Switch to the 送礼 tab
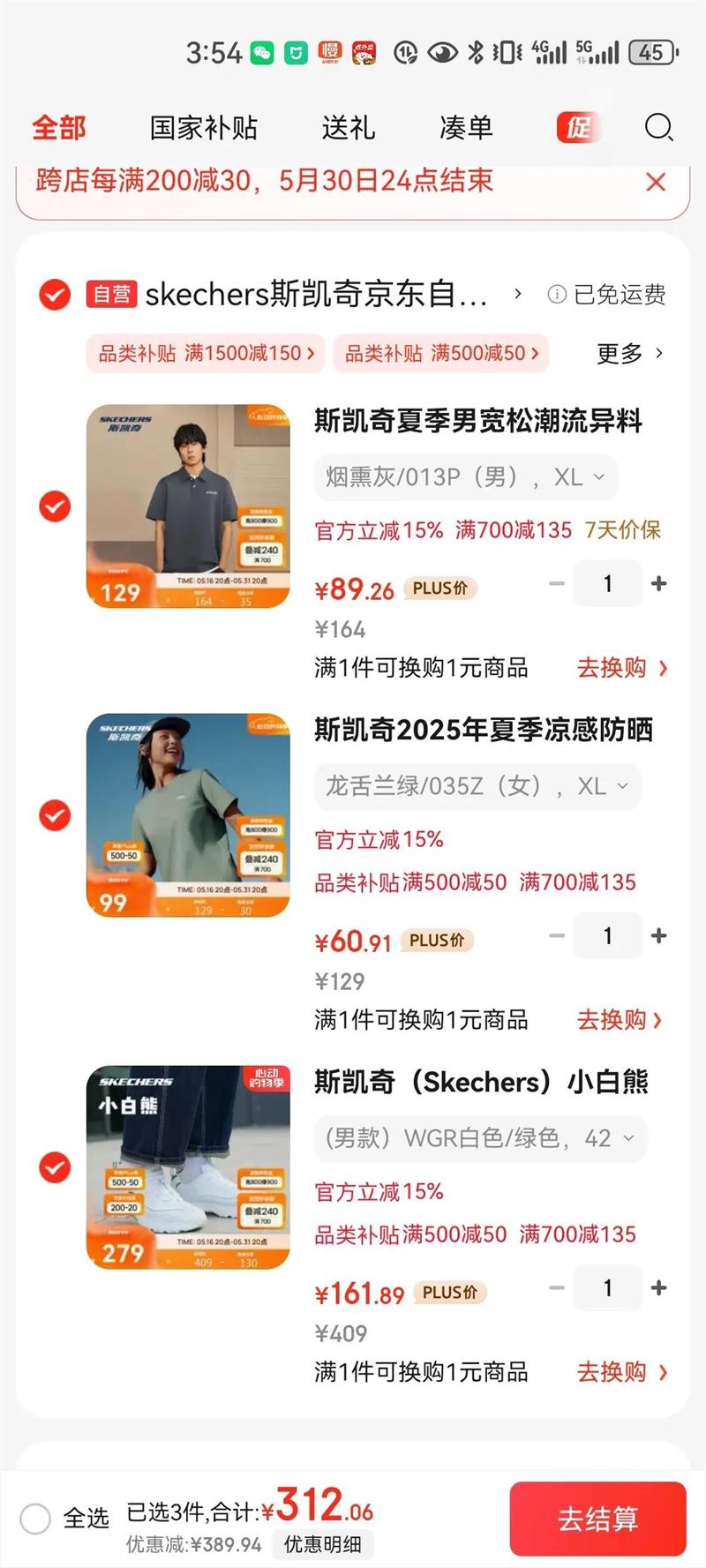706x1568 pixels. click(x=349, y=128)
